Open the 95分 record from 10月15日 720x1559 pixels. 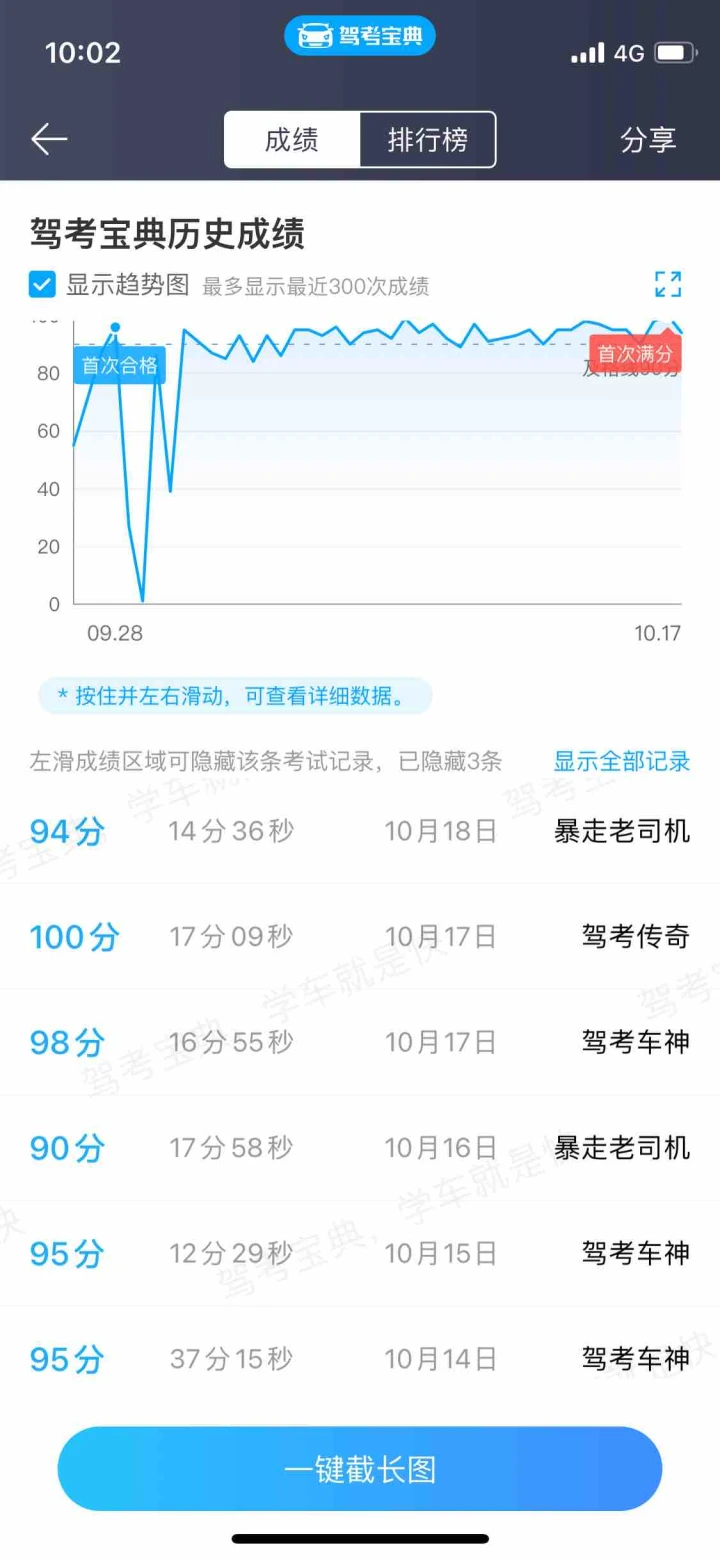[x=360, y=1253]
